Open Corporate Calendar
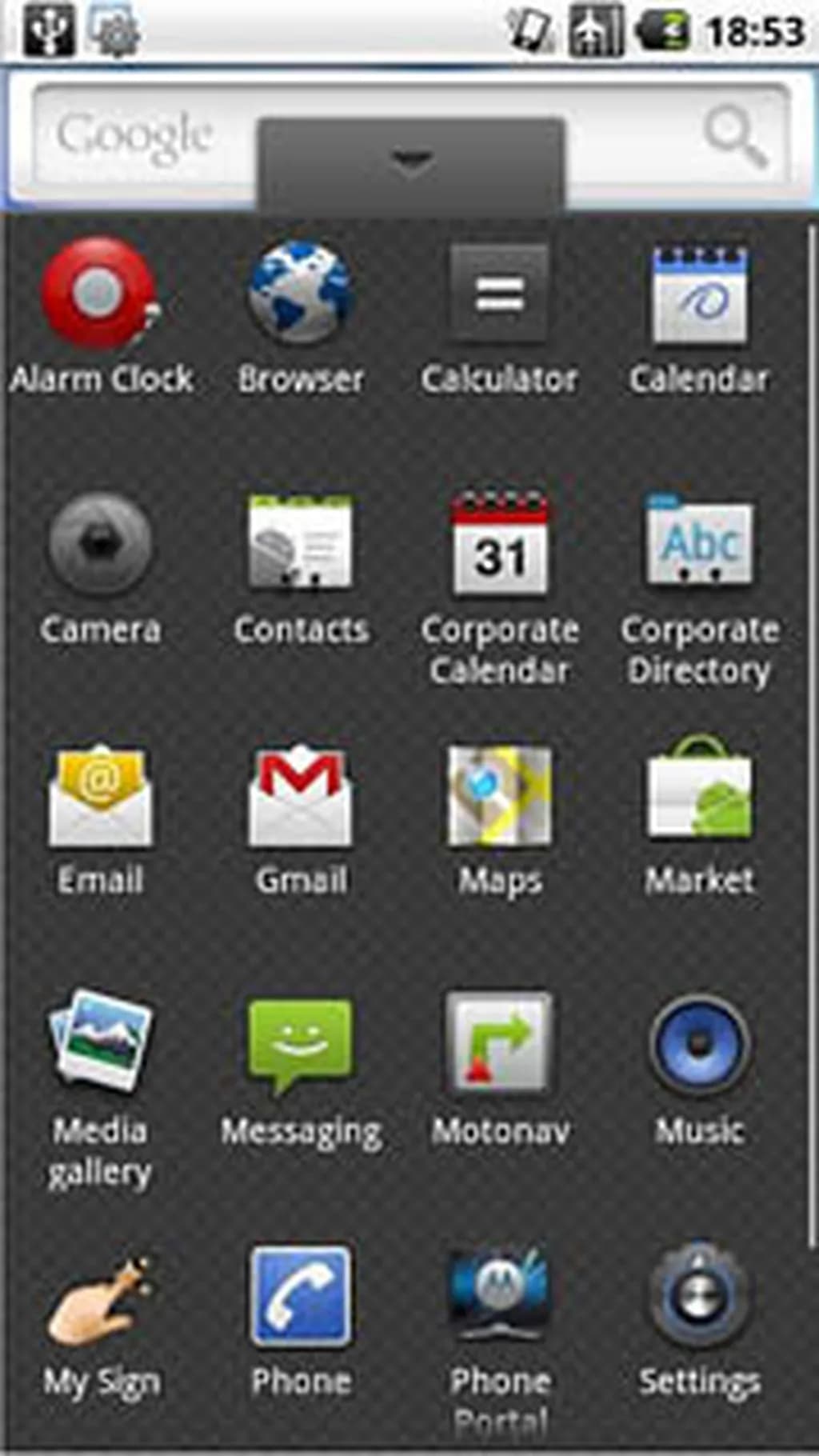The width and height of the screenshot is (819, 1456). click(x=500, y=546)
